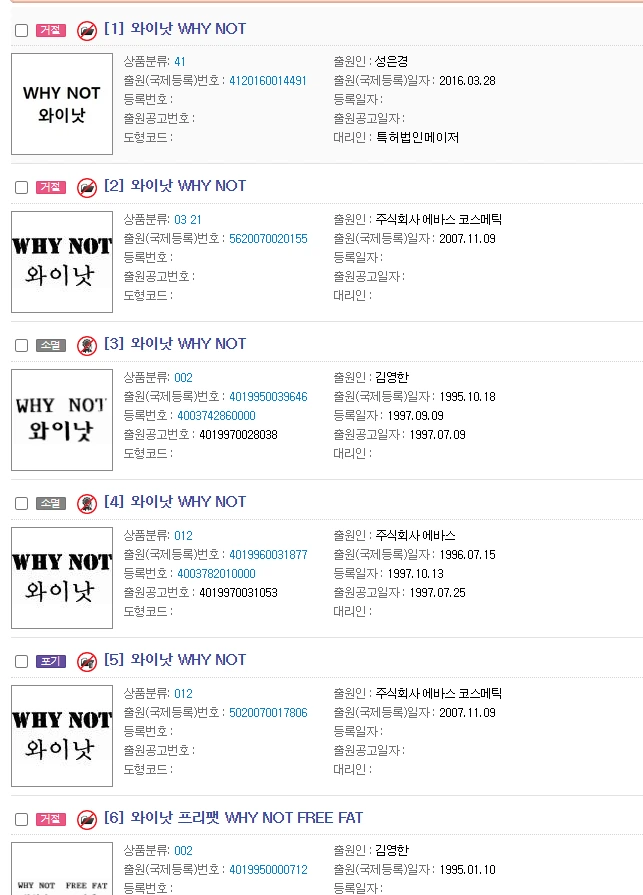This screenshot has width=643, height=895.
Task: Open application number 5620070020155
Action: [x=268, y=239]
